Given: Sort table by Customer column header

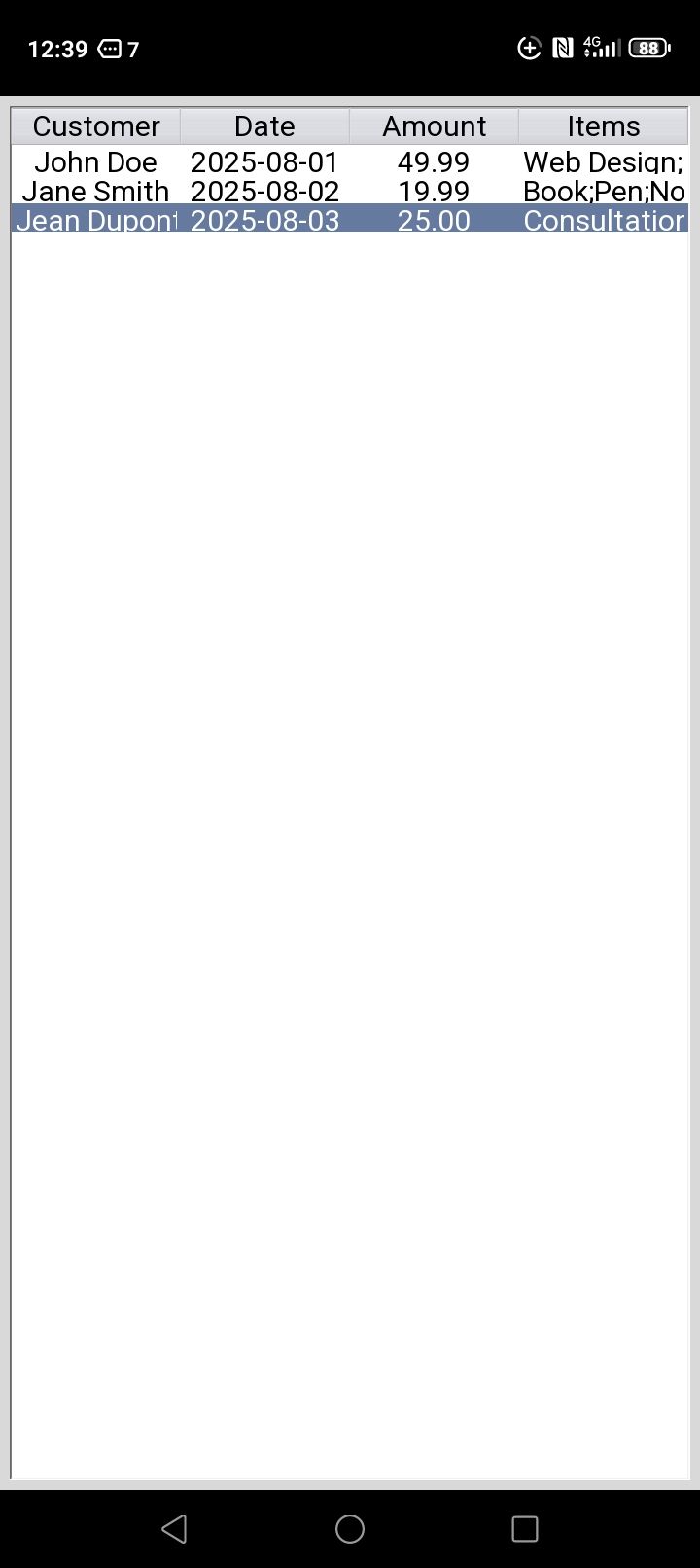Looking at the screenshot, I should pos(95,126).
